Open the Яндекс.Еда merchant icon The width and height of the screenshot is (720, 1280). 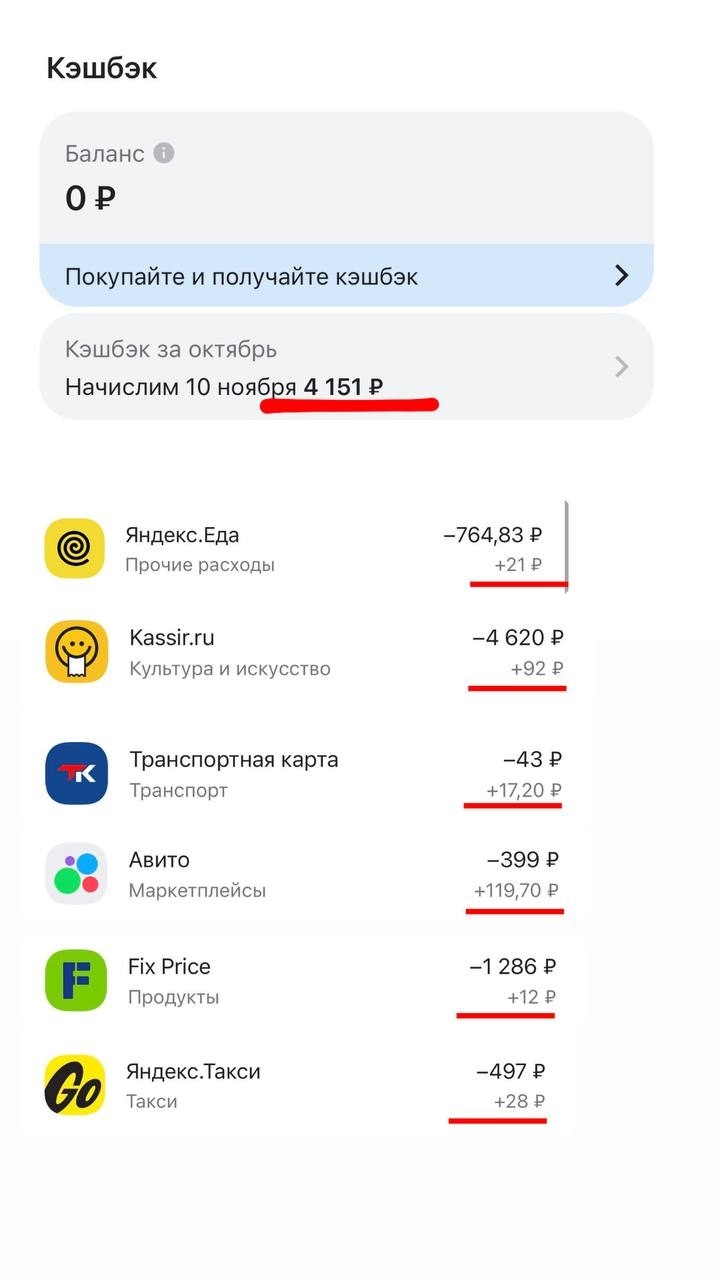(x=75, y=548)
